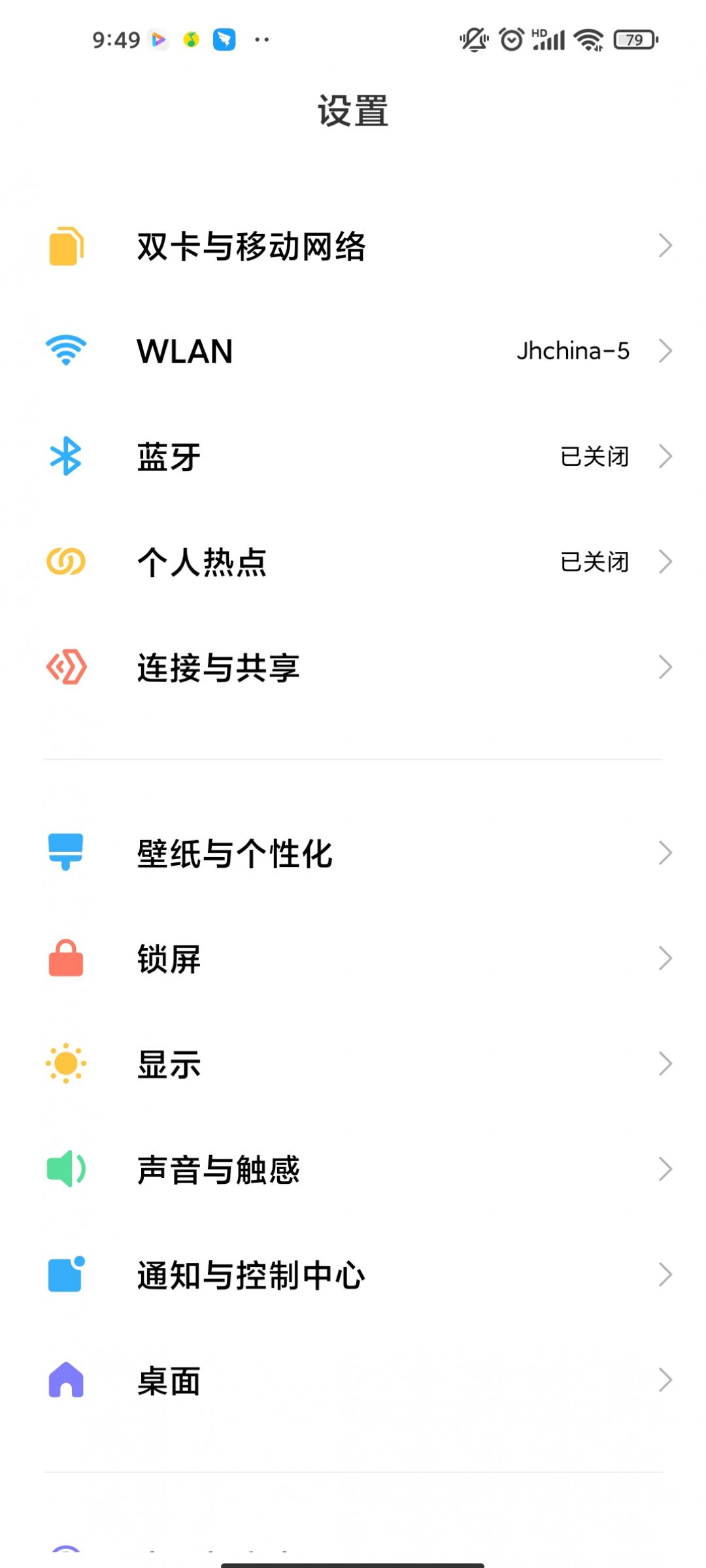Open WLAN settings
The image size is (706, 1568).
[x=353, y=351]
